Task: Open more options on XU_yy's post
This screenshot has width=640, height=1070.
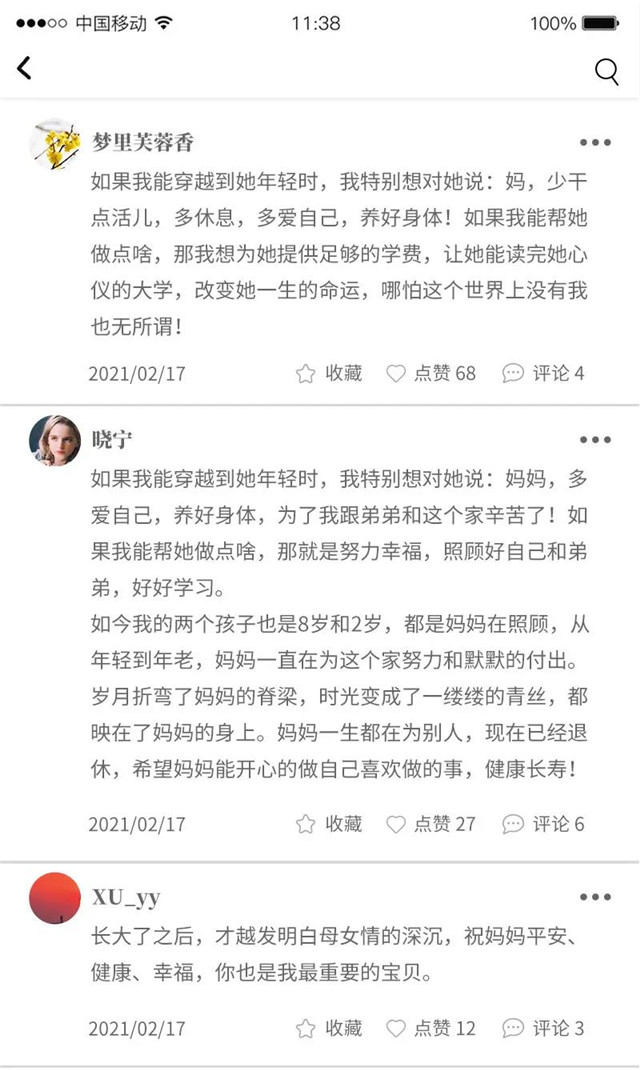Action: coord(595,897)
